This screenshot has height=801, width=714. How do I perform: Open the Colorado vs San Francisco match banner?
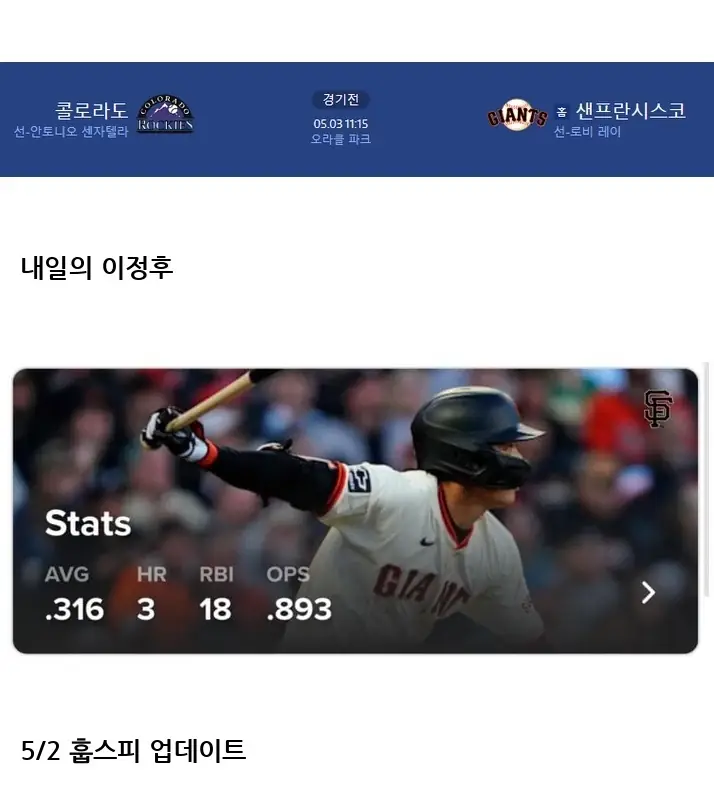356,120
